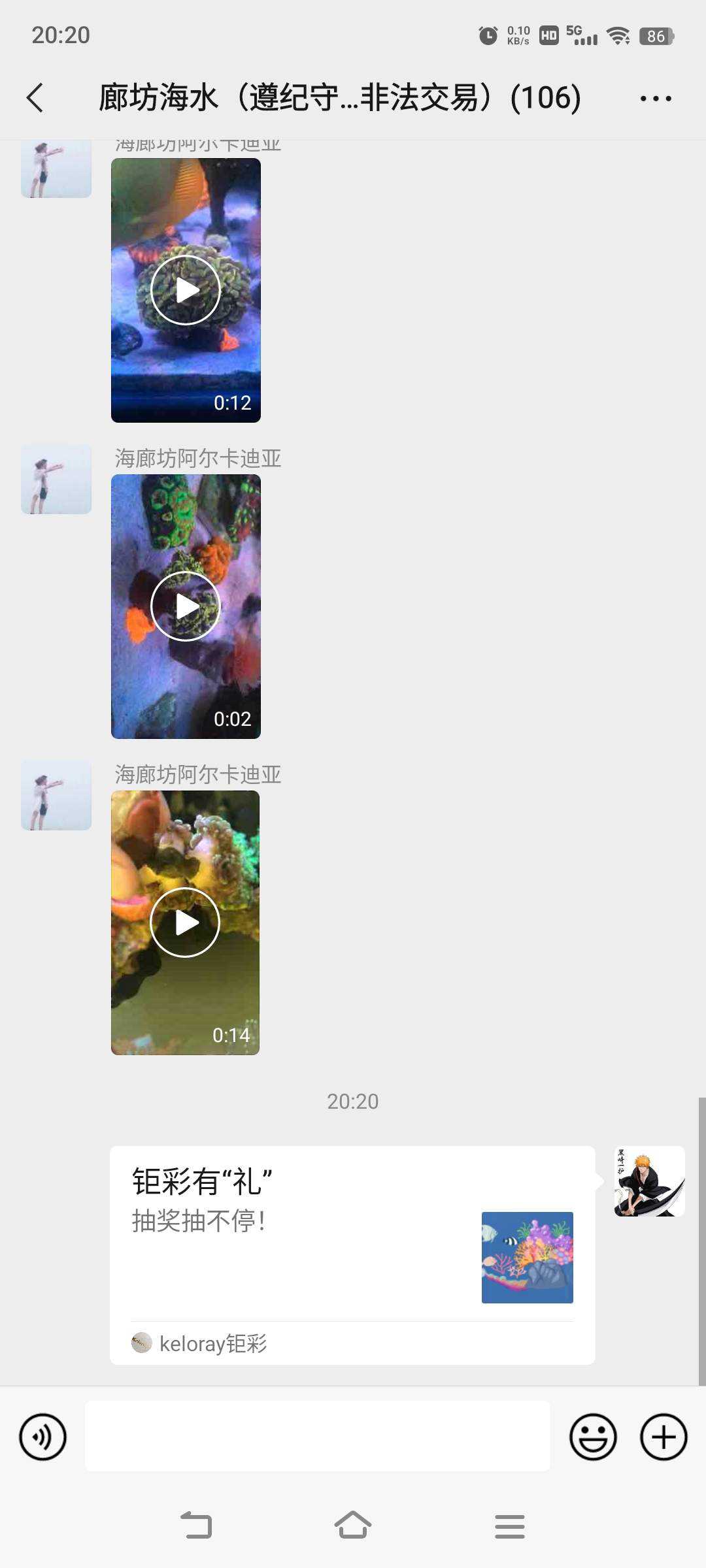This screenshot has height=1568, width=706.
Task: Play the 0:02 coral video
Action: pyautogui.click(x=186, y=606)
